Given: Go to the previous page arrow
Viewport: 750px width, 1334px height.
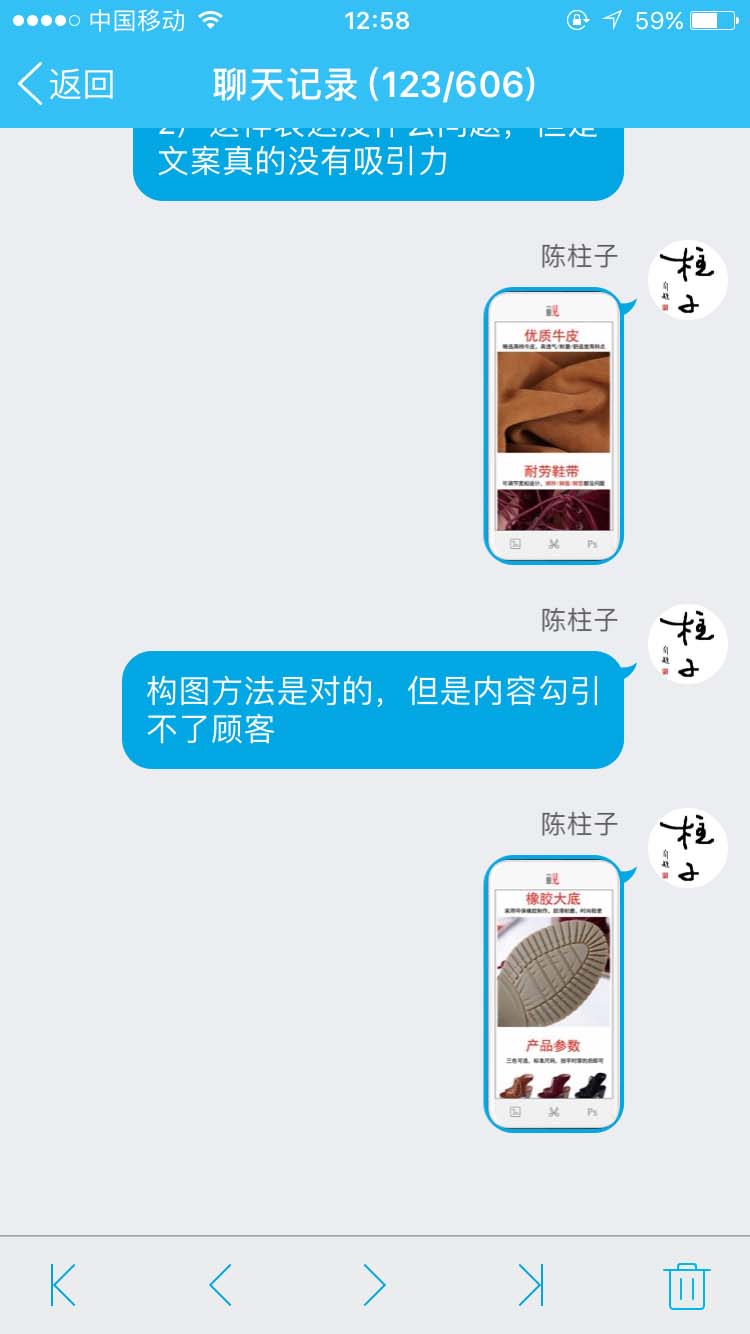Looking at the screenshot, I should click(220, 1288).
